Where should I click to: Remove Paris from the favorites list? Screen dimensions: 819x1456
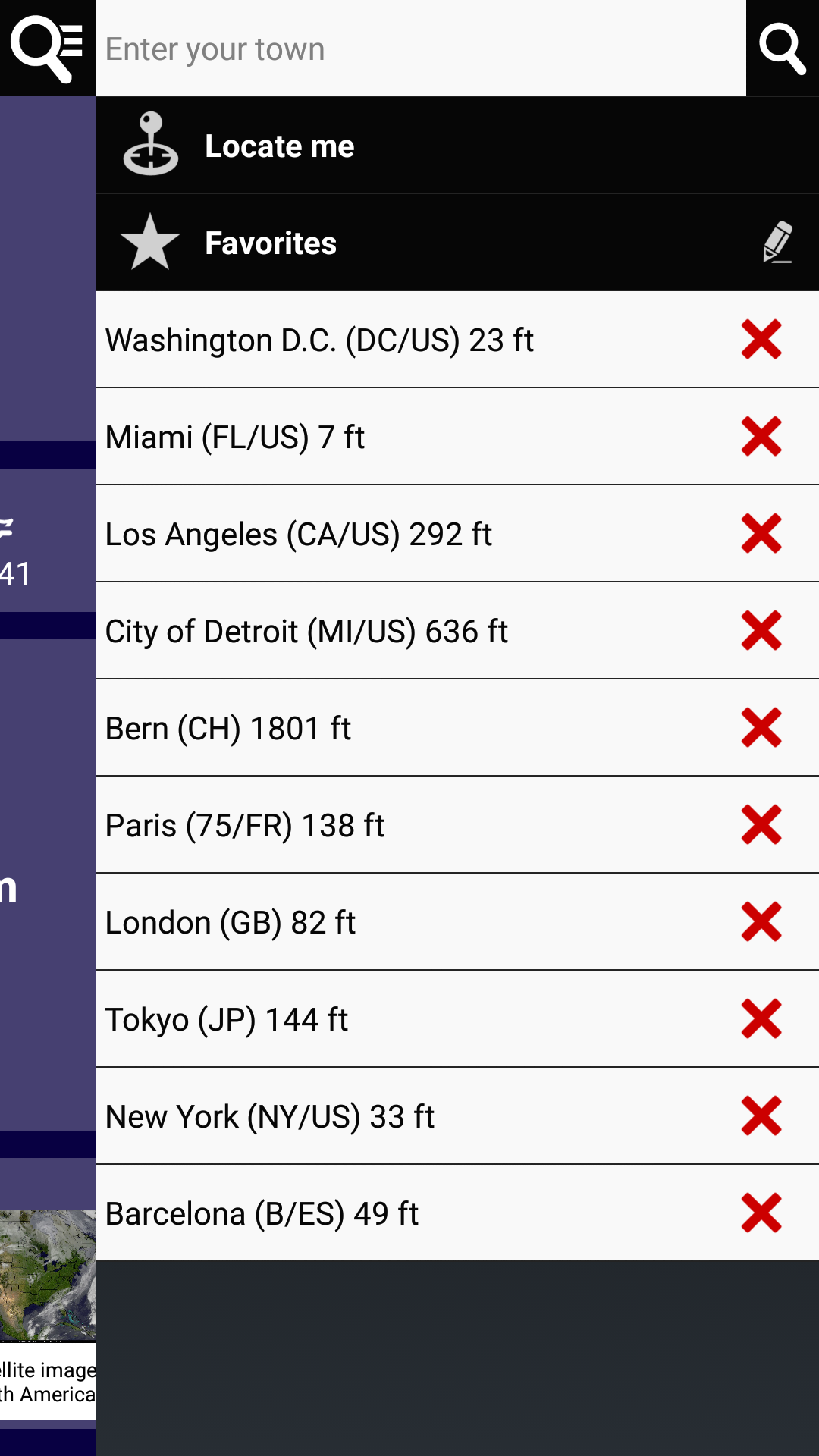point(761,825)
